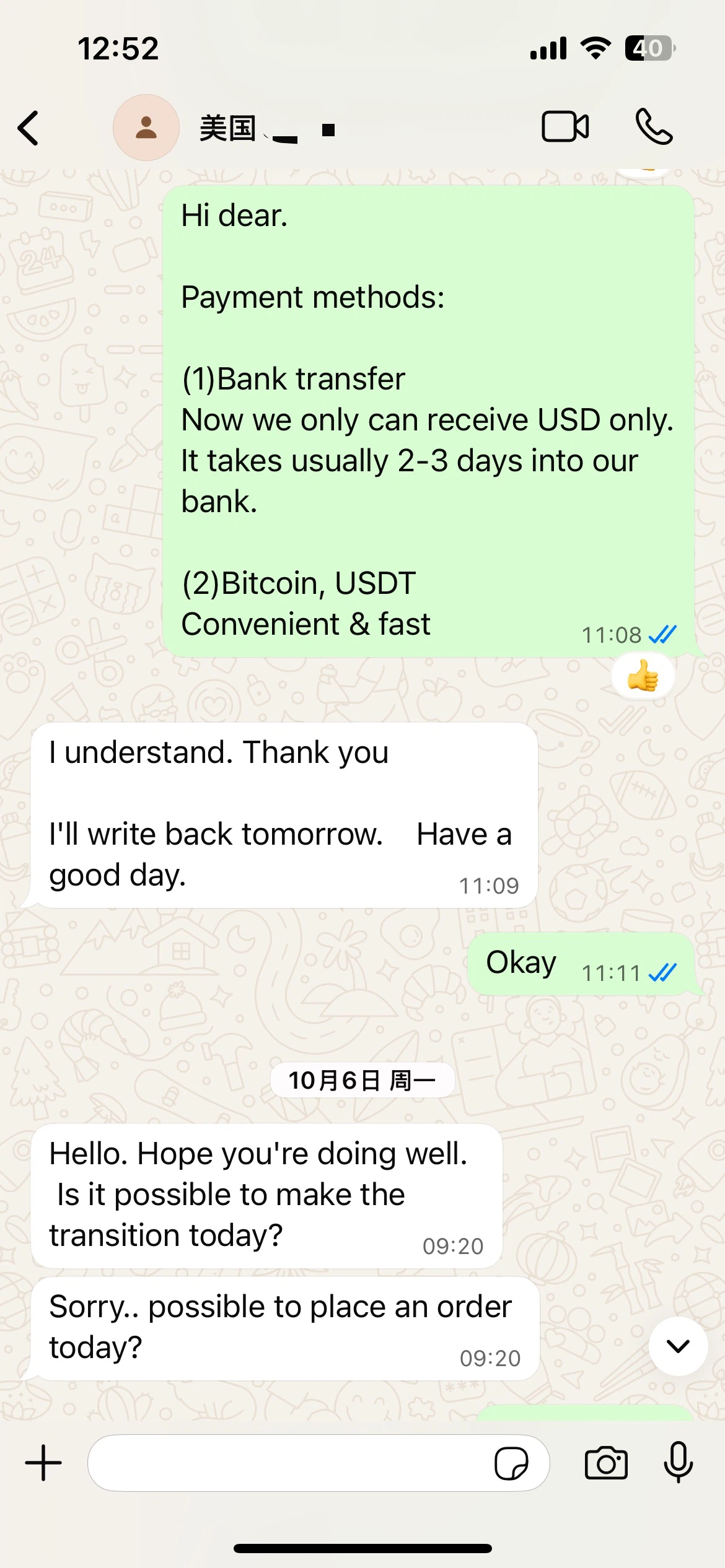The height and width of the screenshot is (1568, 725).
Task: Record a voice message with the microphone
Action: 678,1462
